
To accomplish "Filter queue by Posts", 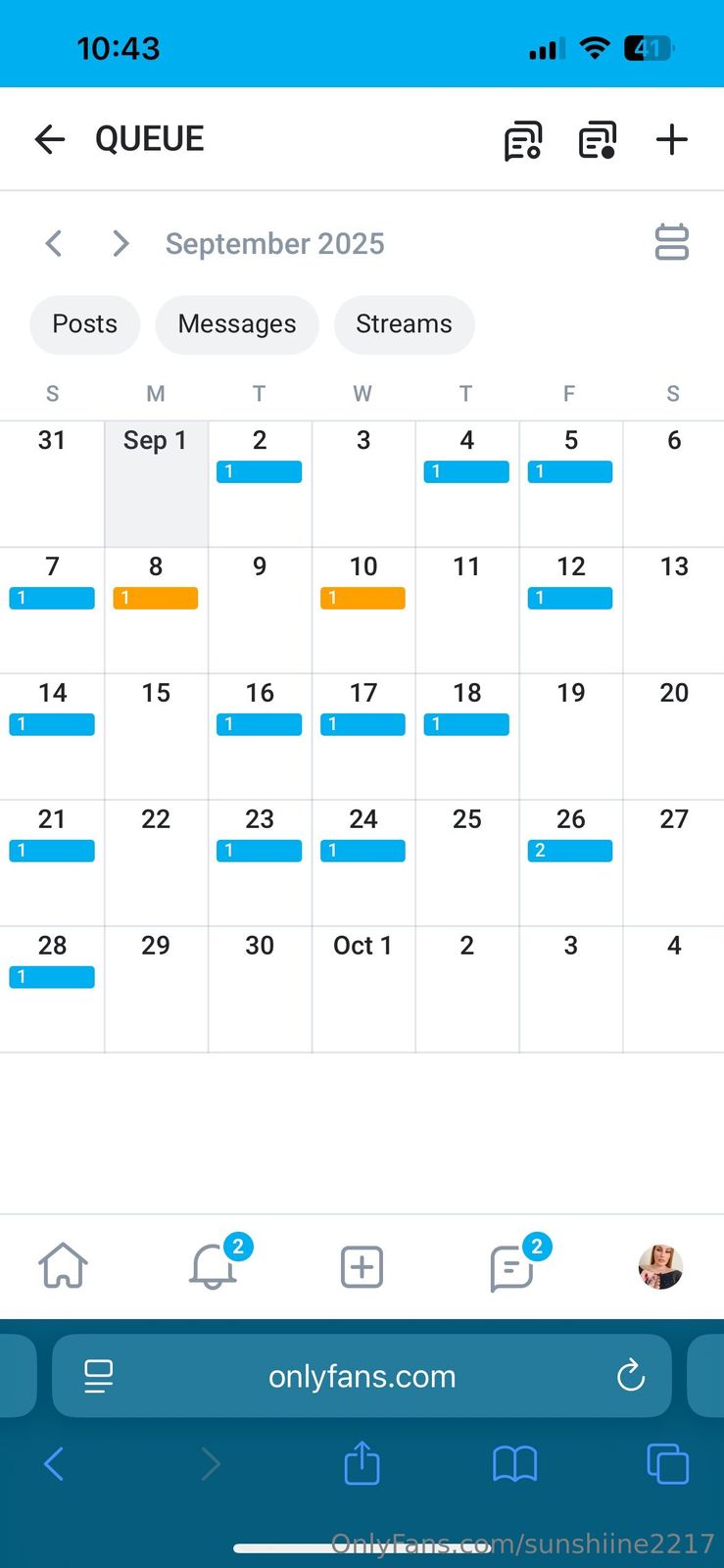I will click(84, 324).
